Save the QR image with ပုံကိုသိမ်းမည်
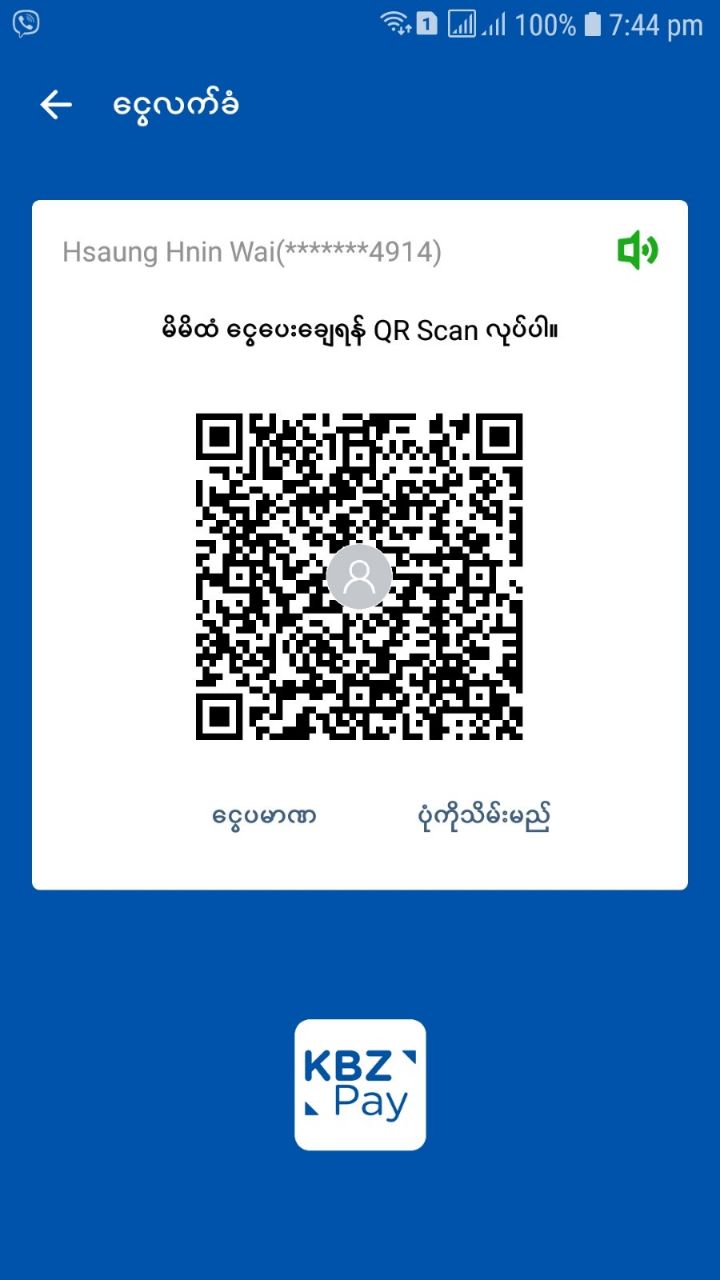 [484, 817]
